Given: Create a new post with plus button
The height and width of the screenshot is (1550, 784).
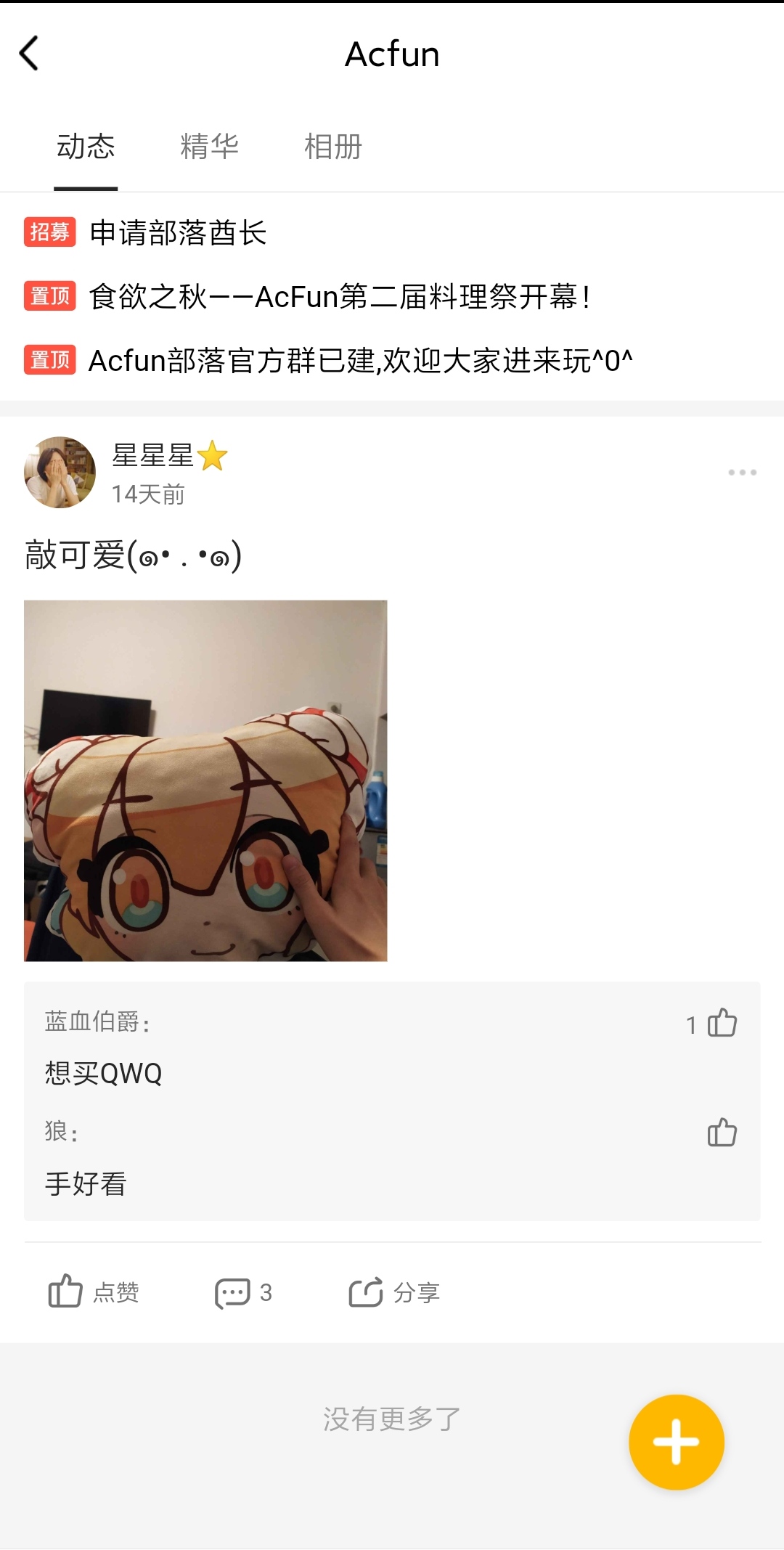Looking at the screenshot, I should 676,1442.
